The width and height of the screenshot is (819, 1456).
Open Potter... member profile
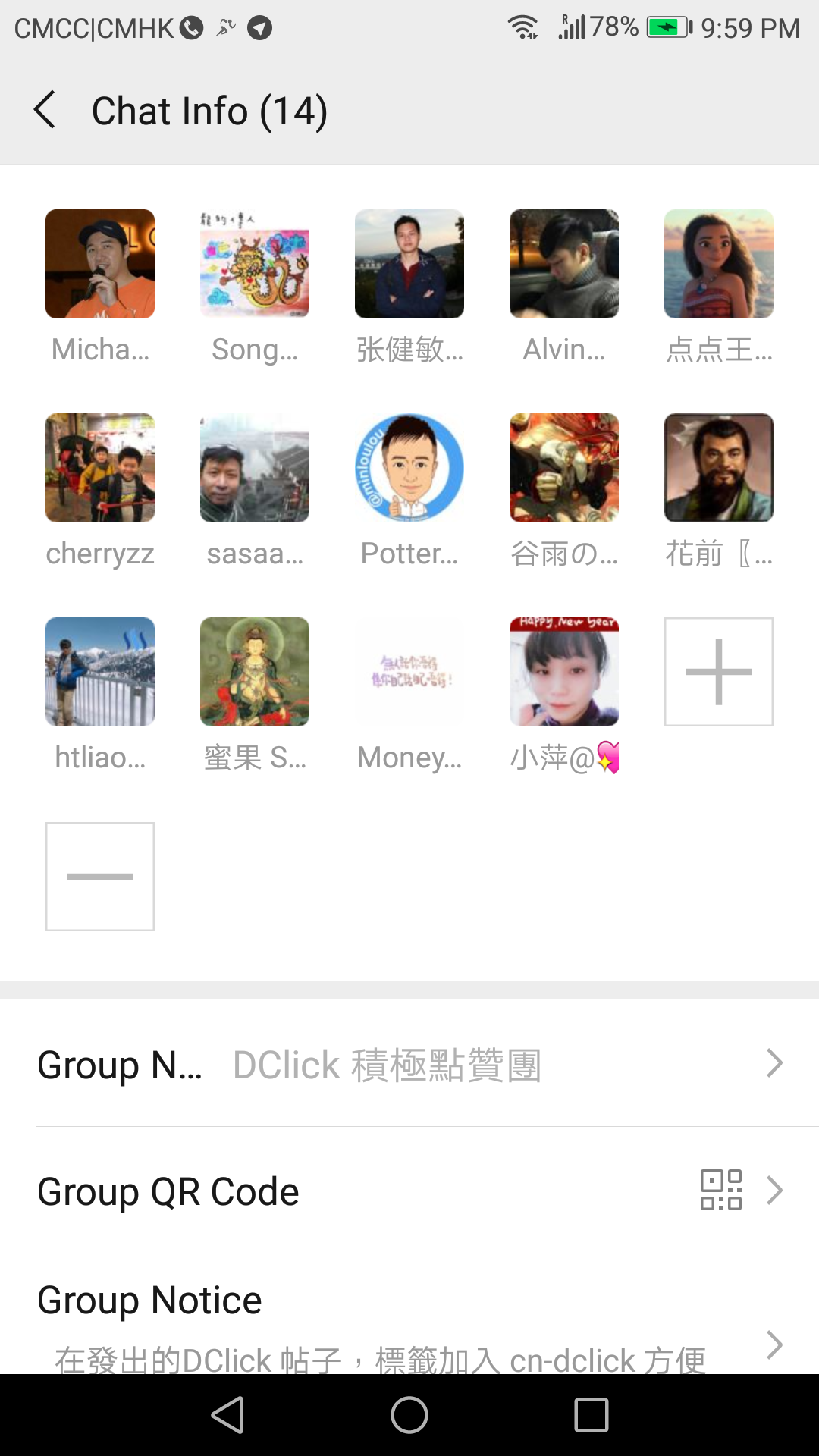409,468
